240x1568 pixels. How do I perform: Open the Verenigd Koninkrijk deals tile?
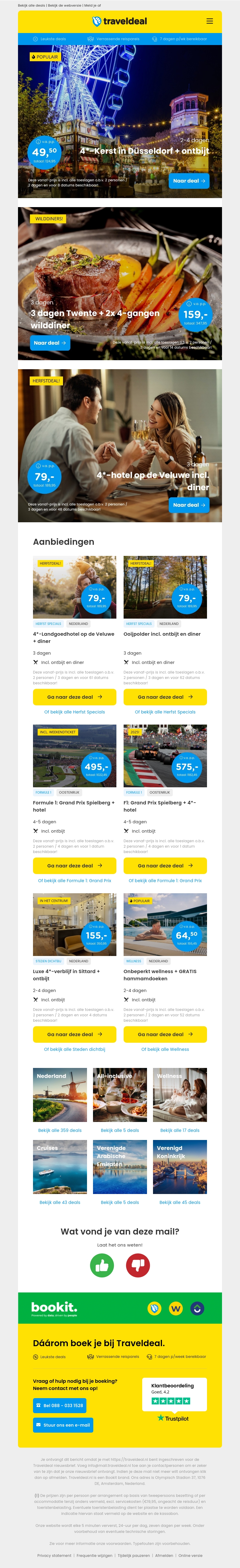(180, 1167)
